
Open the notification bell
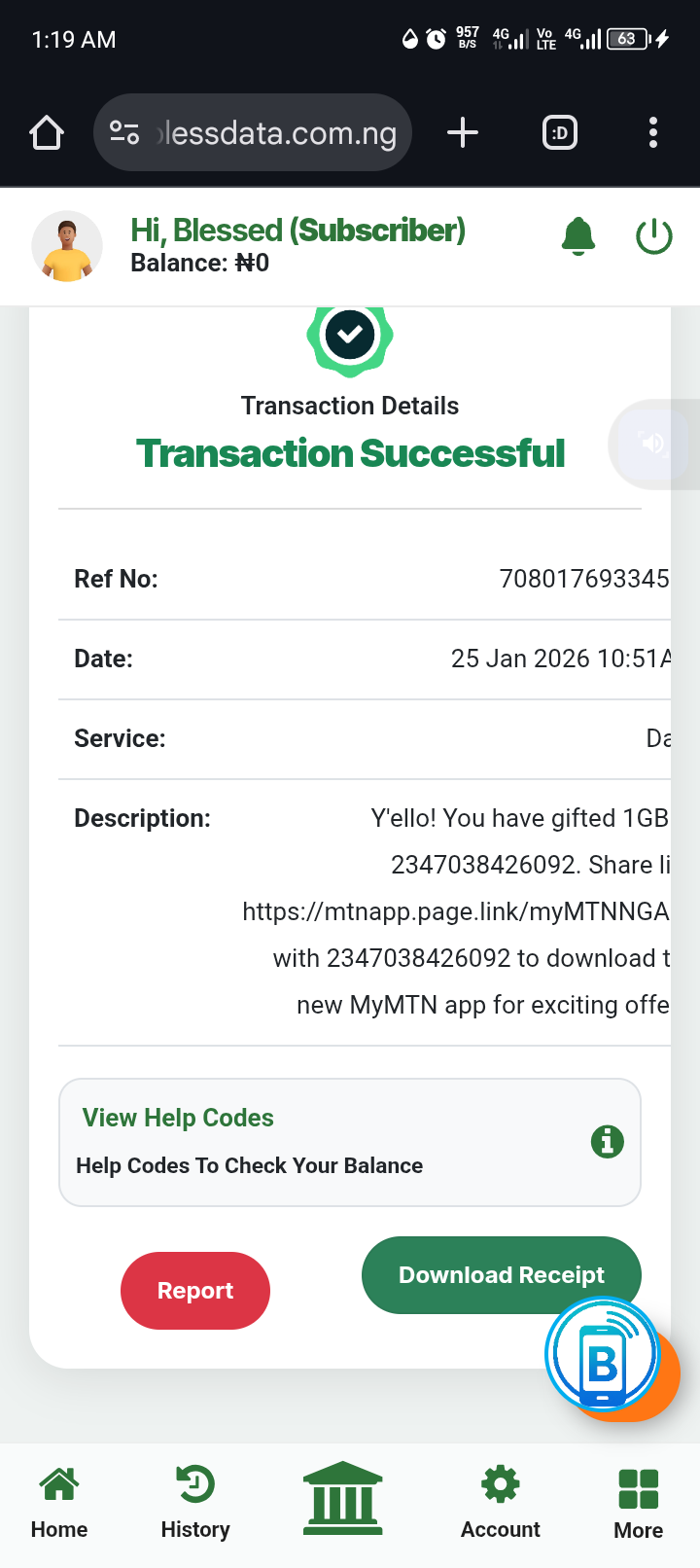pos(577,235)
